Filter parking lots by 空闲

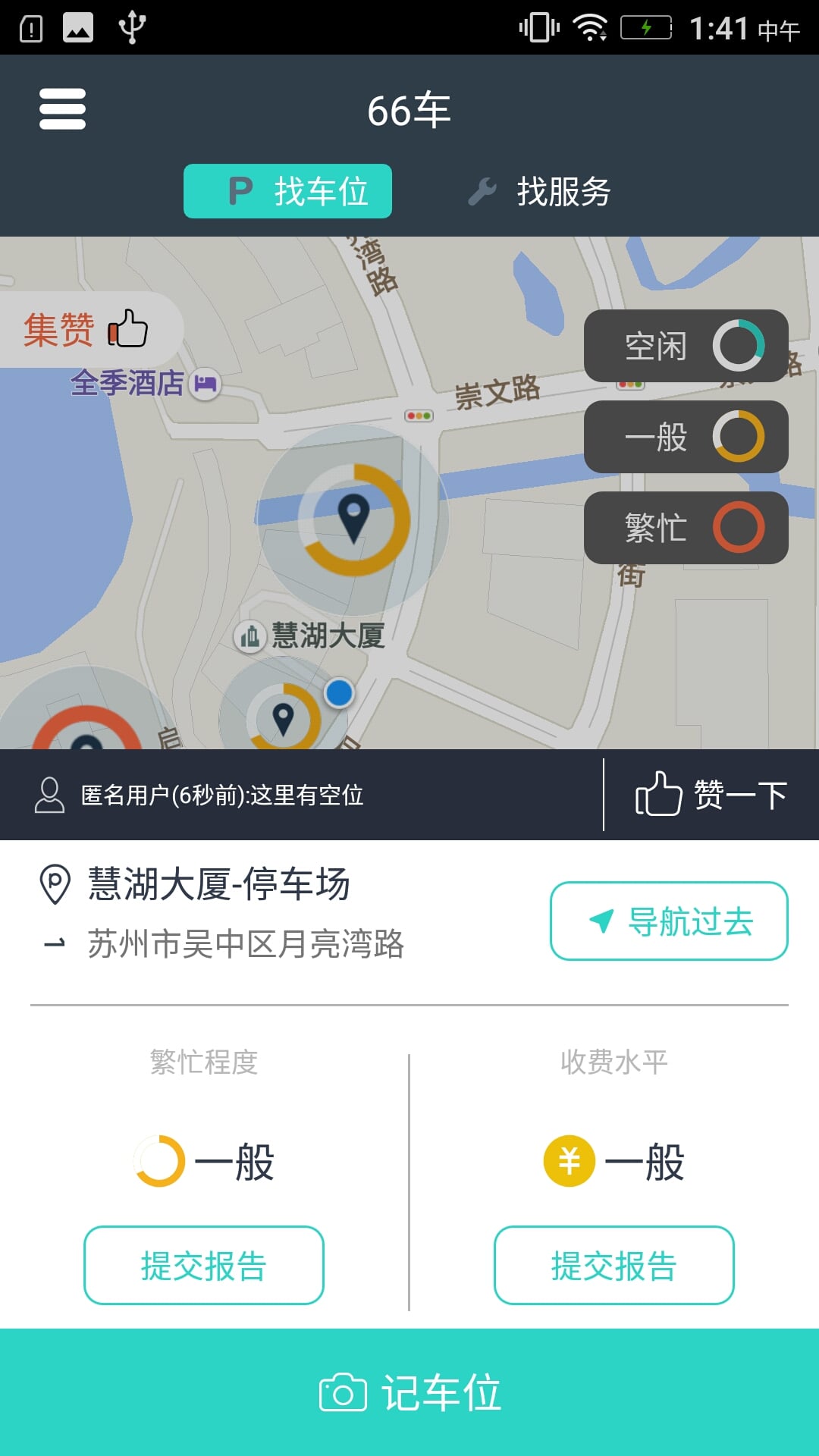[686, 346]
